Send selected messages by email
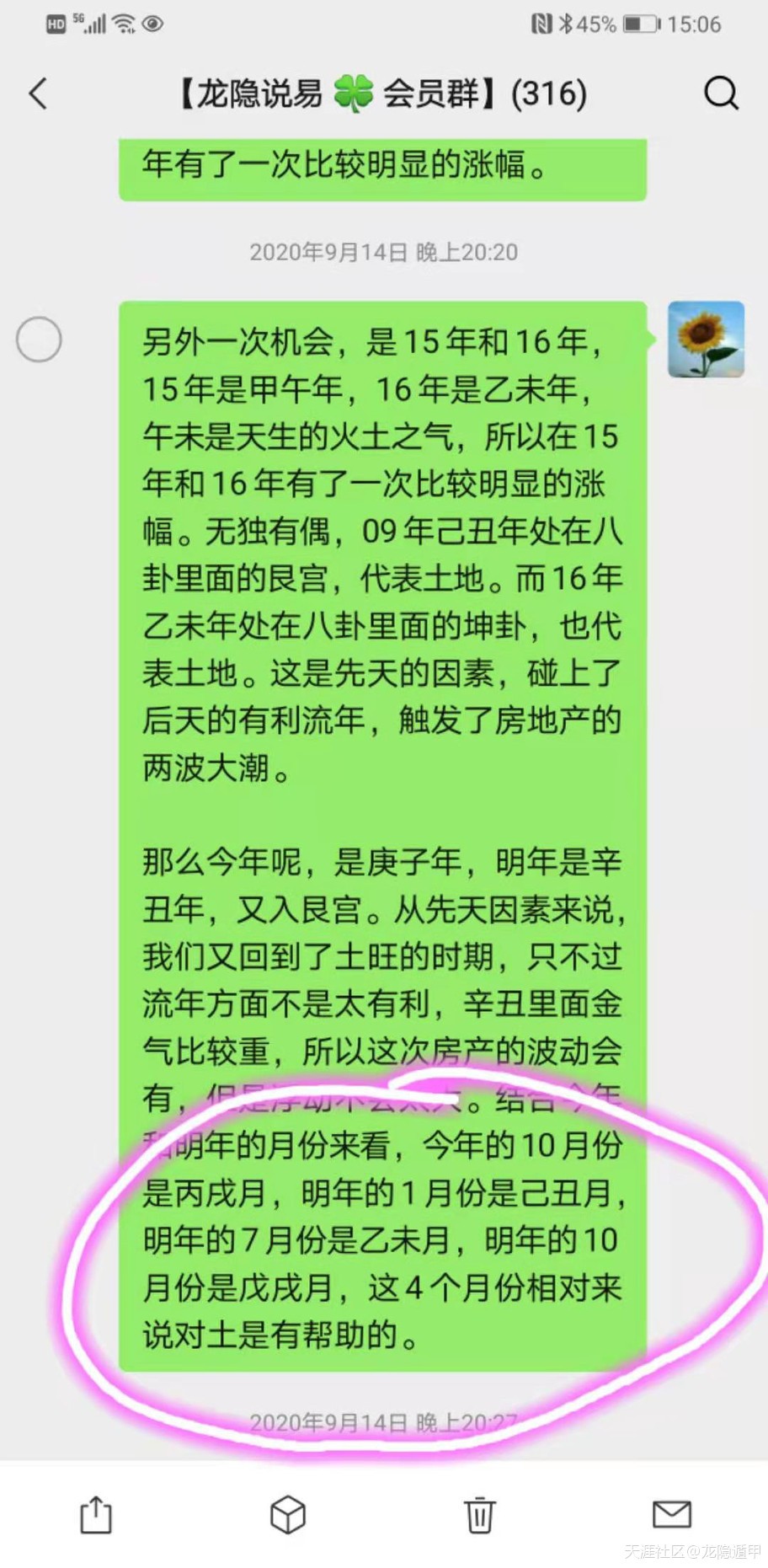The width and height of the screenshot is (768, 1568). pyautogui.click(x=671, y=1515)
